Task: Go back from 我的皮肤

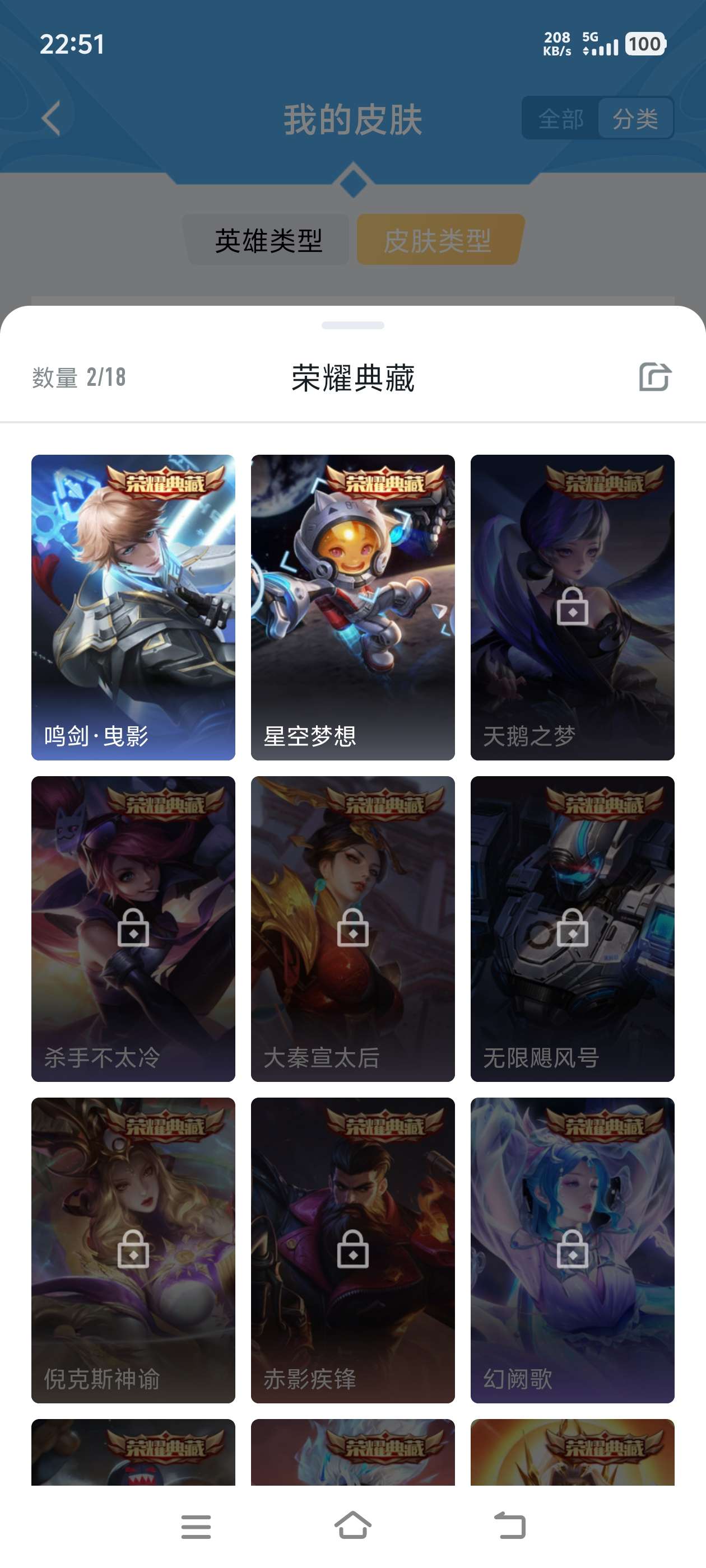Action: 51,119
